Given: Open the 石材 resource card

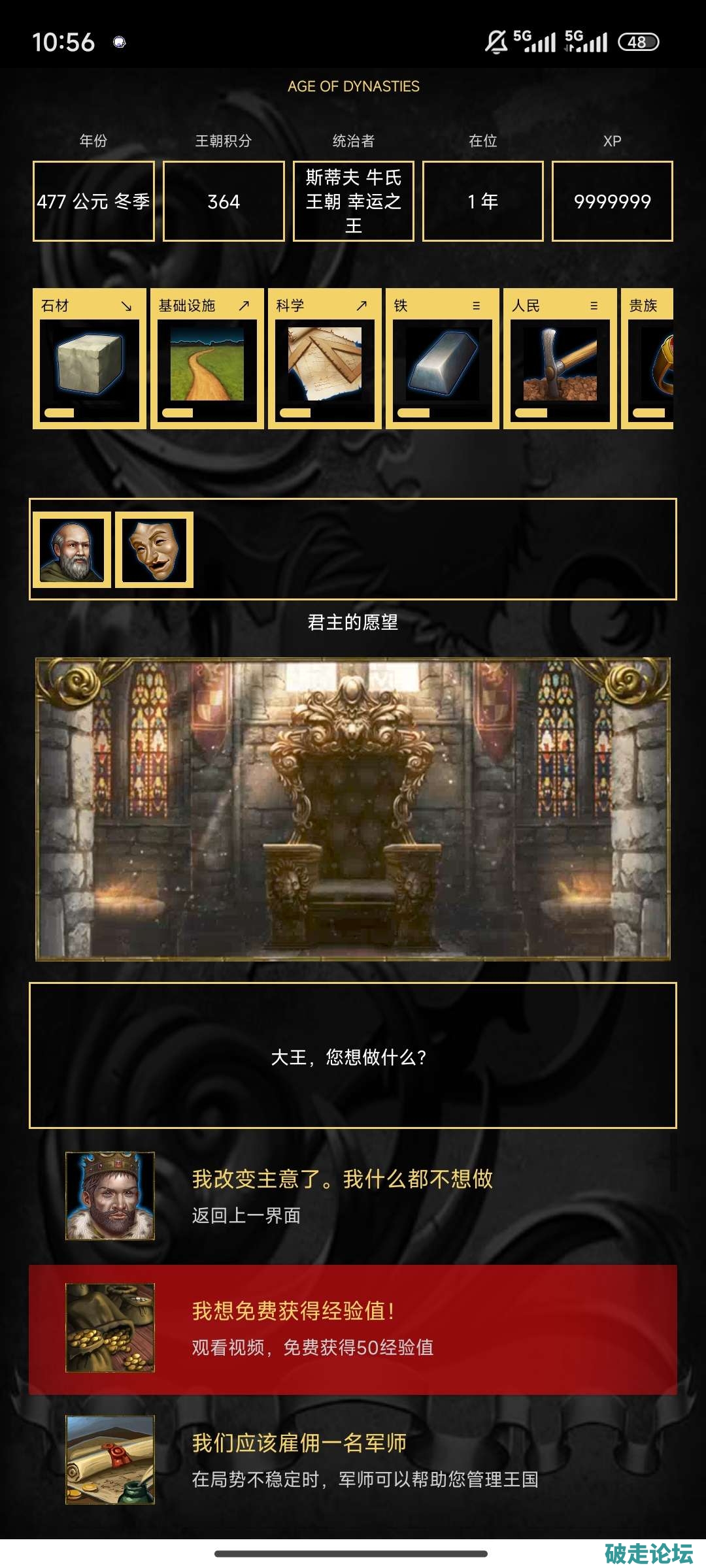Looking at the screenshot, I should click(90, 359).
